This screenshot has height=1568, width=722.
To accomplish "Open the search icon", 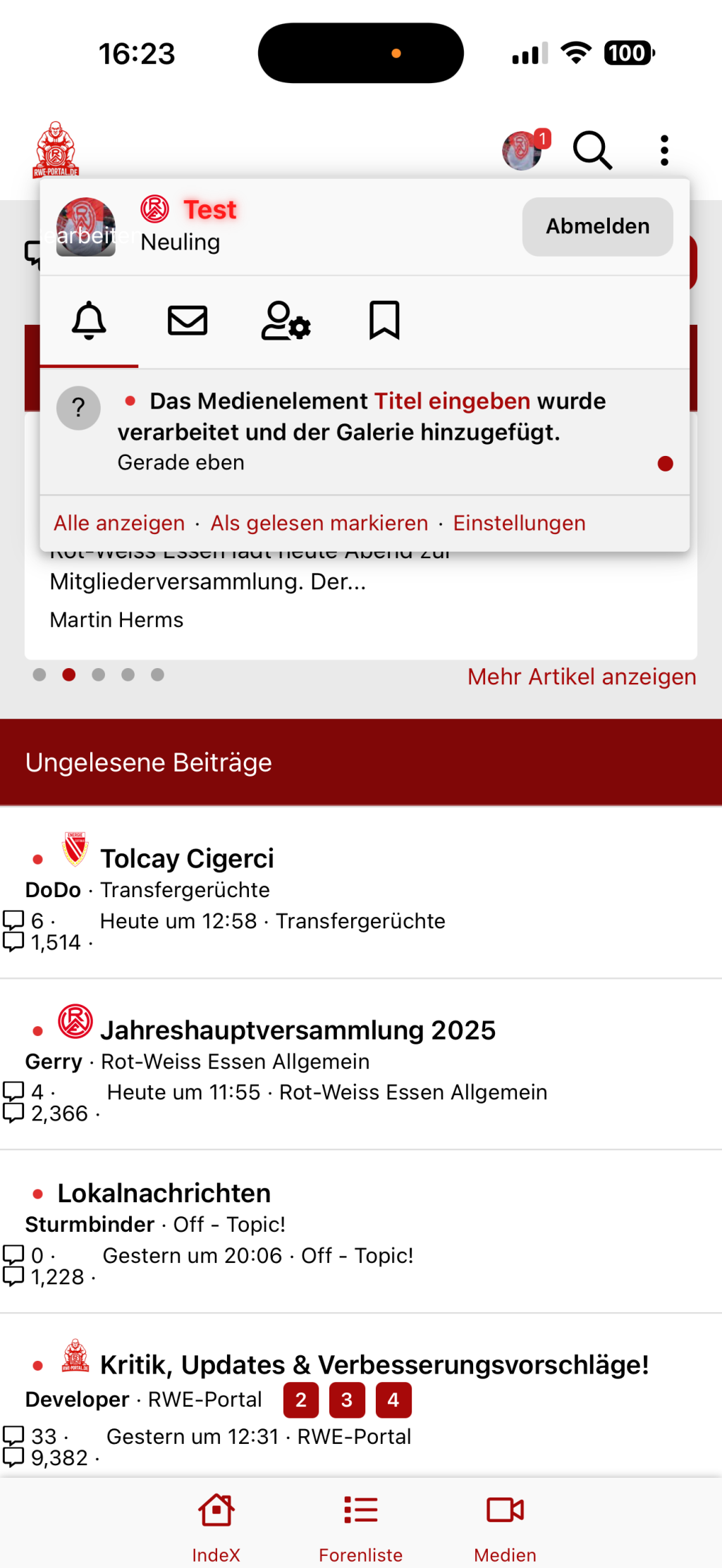I will 592,150.
